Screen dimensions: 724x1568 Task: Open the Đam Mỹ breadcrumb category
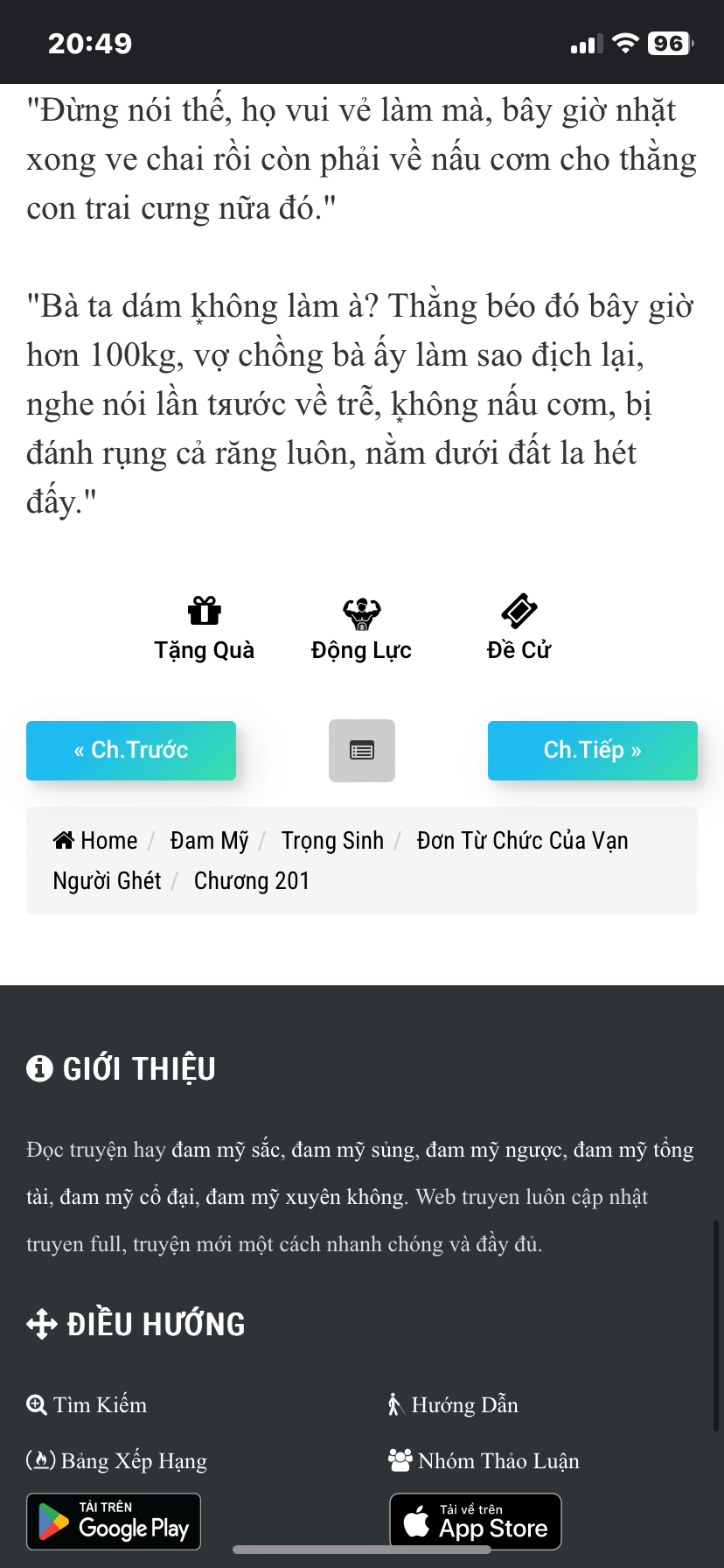[x=209, y=841]
